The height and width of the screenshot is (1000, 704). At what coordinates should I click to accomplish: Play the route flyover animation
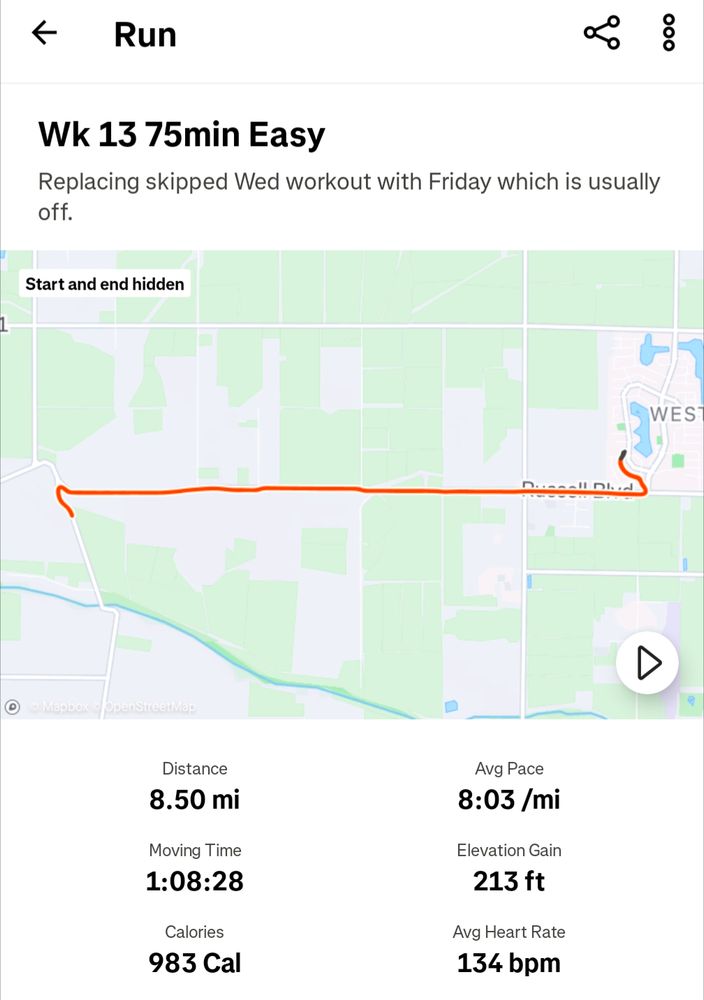(x=647, y=663)
